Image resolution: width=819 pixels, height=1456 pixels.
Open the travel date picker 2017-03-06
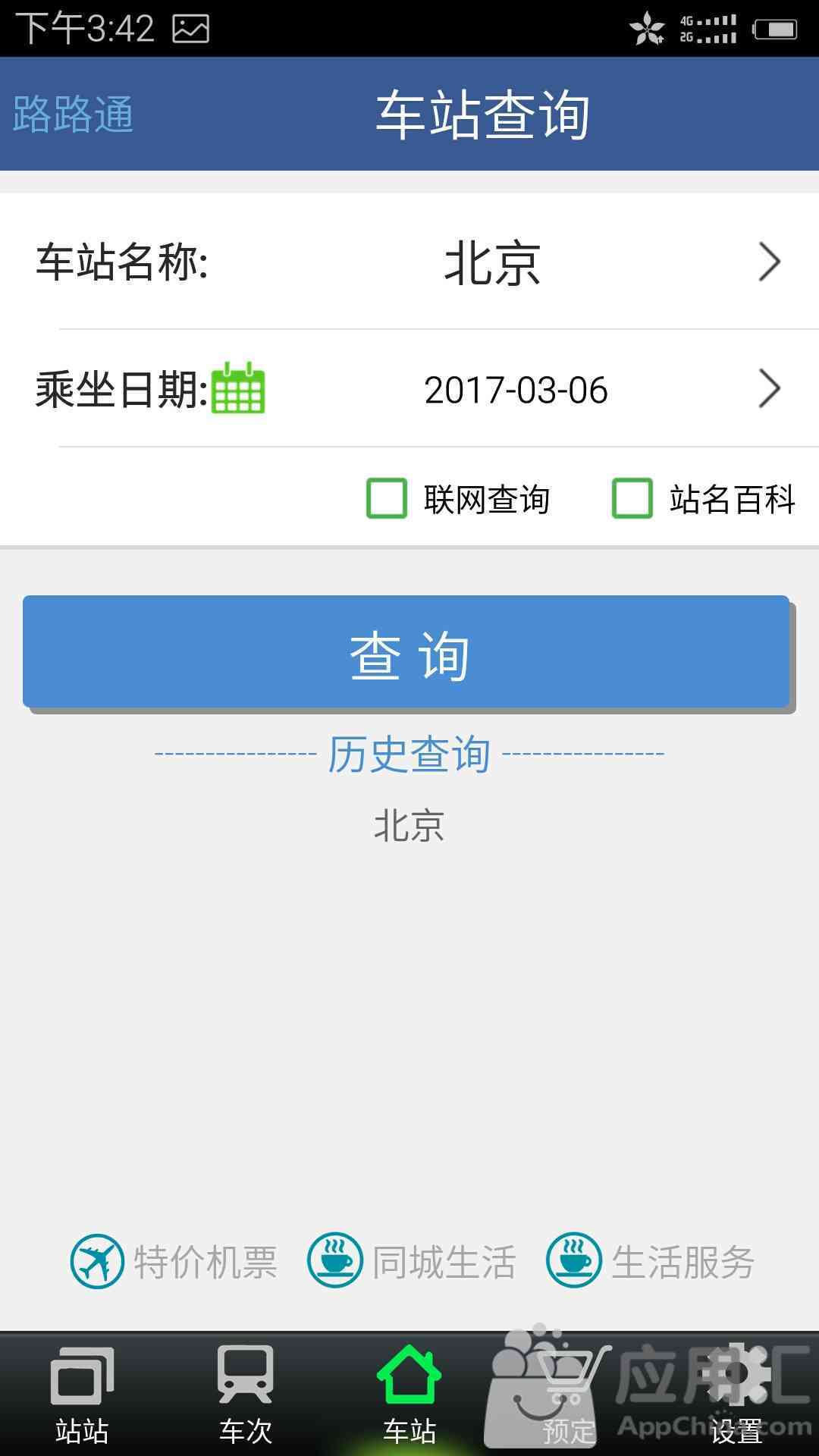[409, 389]
